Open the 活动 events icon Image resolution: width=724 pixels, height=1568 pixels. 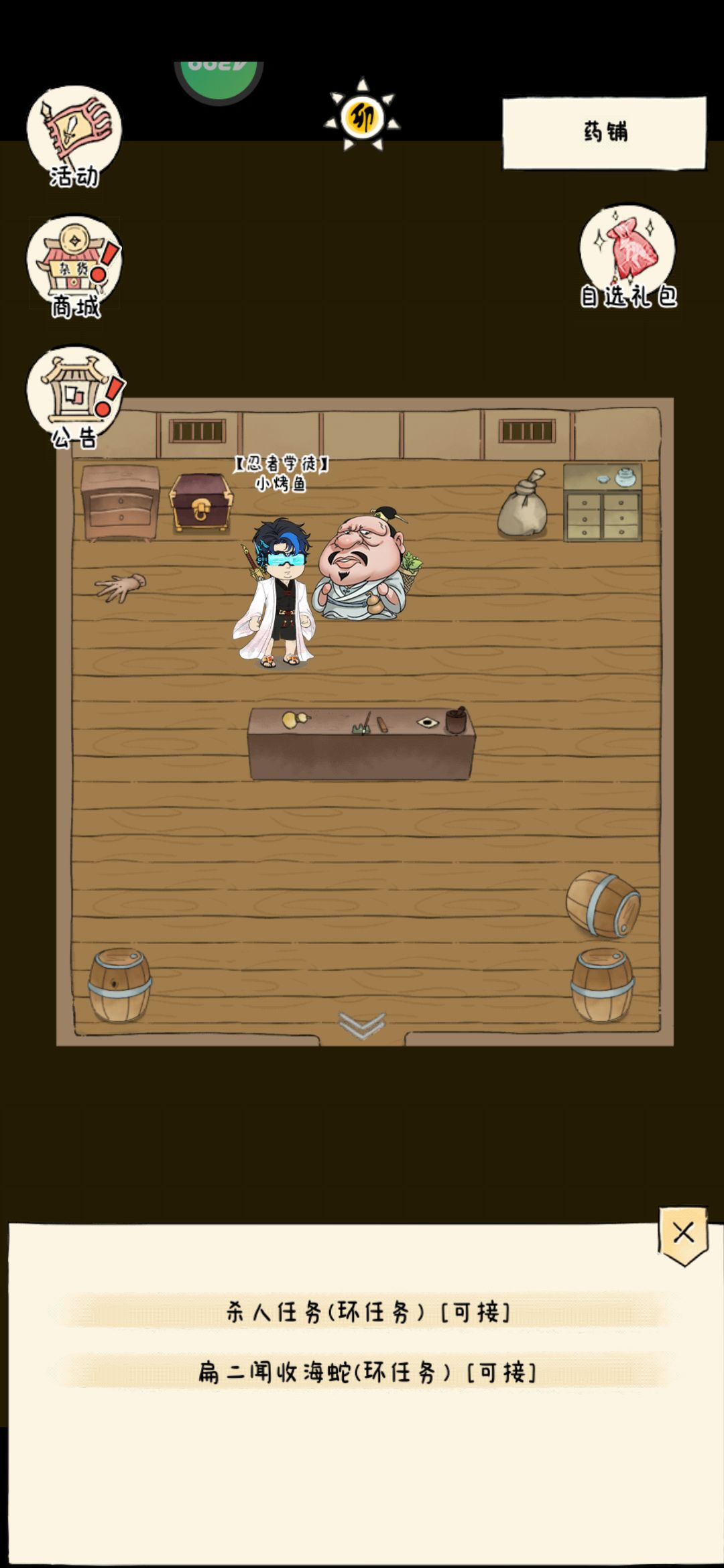(74, 136)
